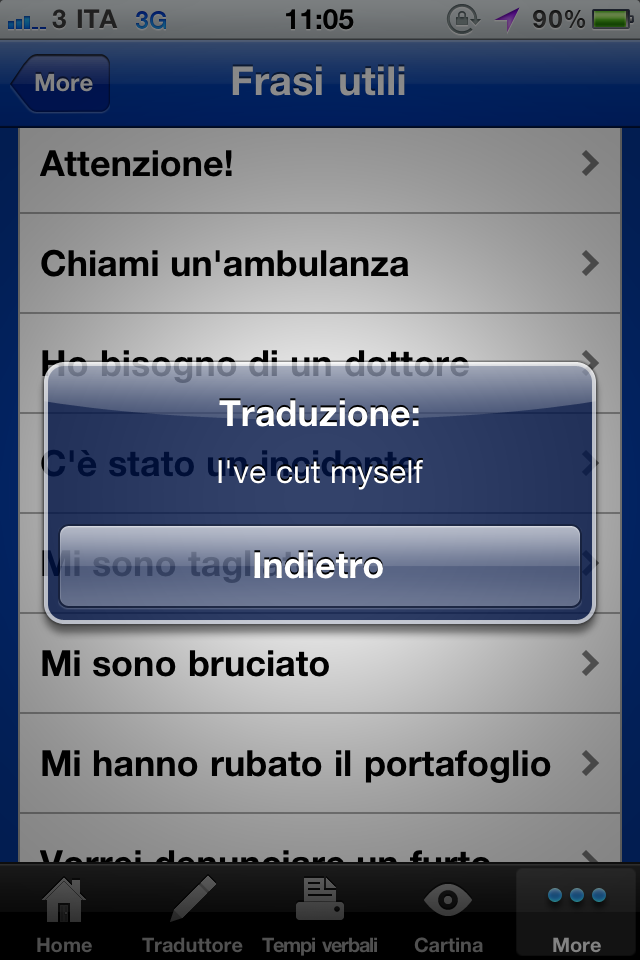The width and height of the screenshot is (640, 960).
Task: Open the More tab in the bottom bar
Action: tap(577, 912)
